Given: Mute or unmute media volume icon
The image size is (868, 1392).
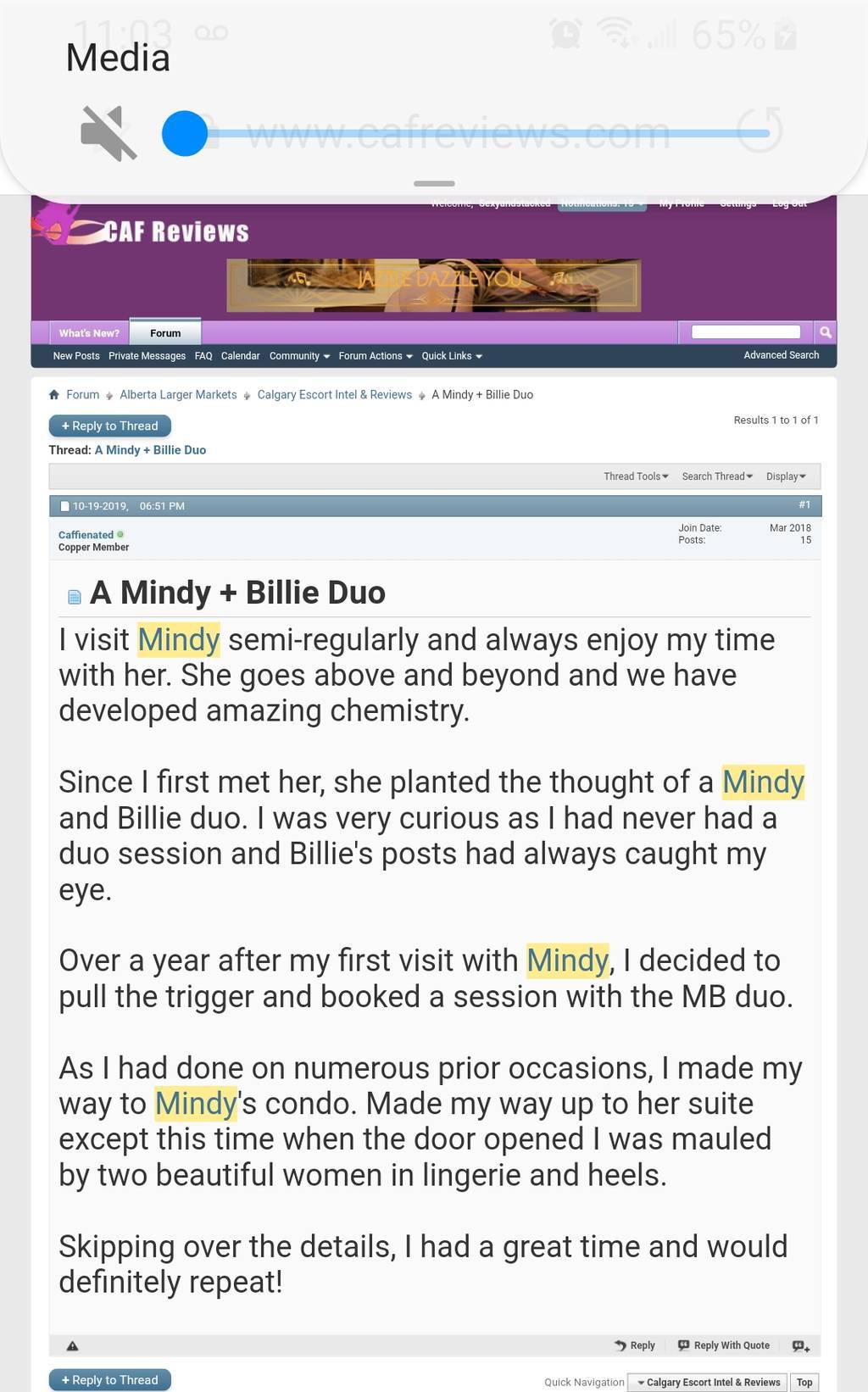Looking at the screenshot, I should tap(108, 133).
